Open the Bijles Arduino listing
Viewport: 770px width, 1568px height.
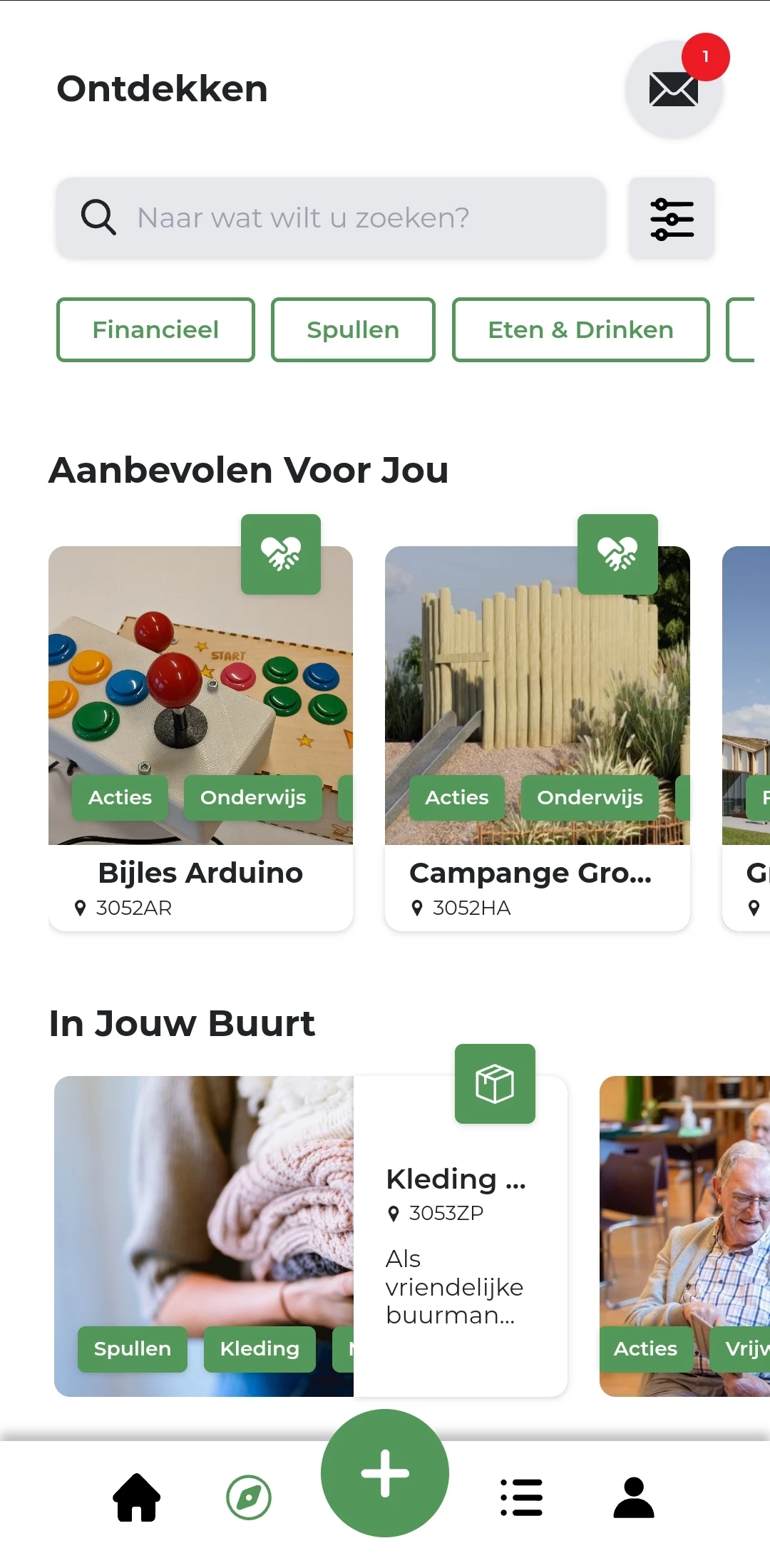click(200, 873)
